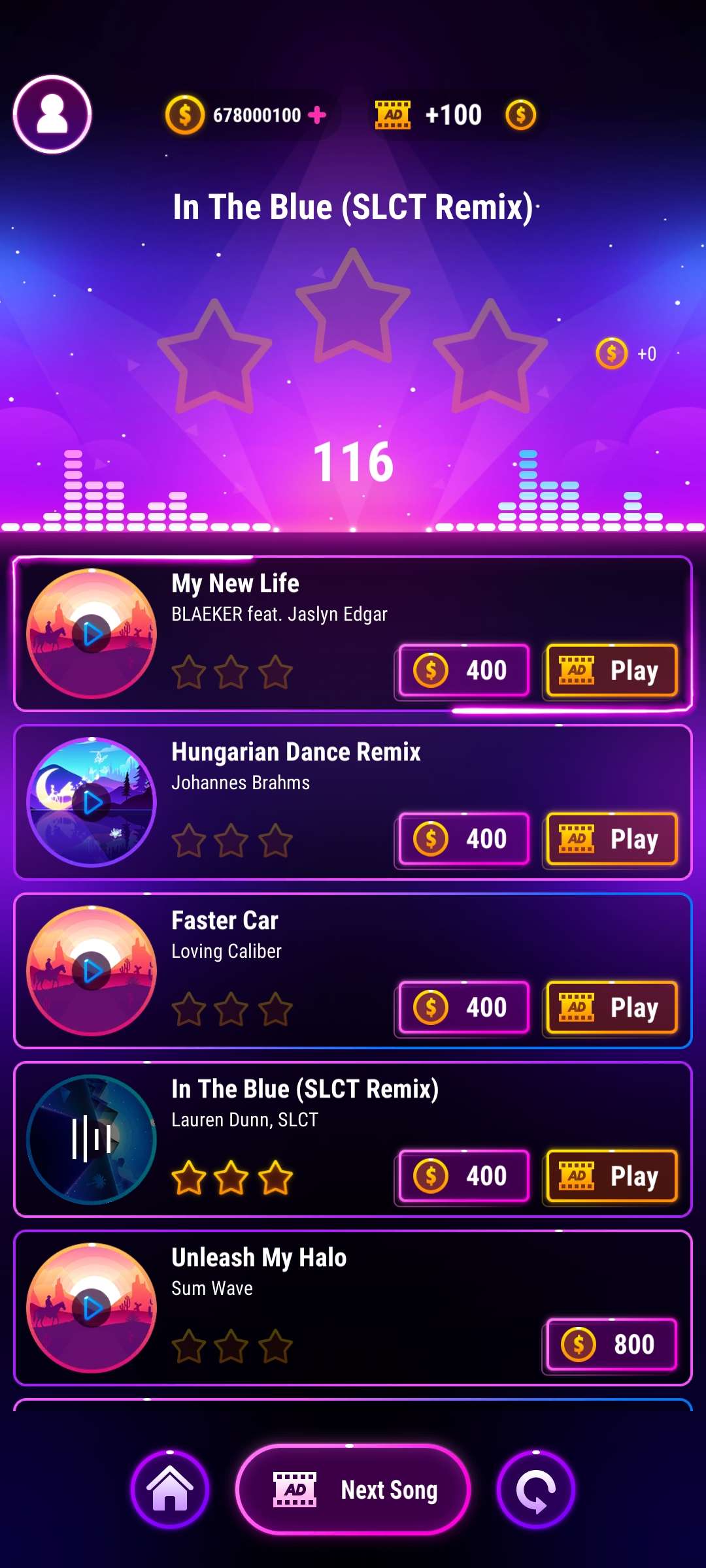Viewport: 706px width, 1568px height.
Task: Preview Unleash My Halo
Action: [x=92, y=1308]
